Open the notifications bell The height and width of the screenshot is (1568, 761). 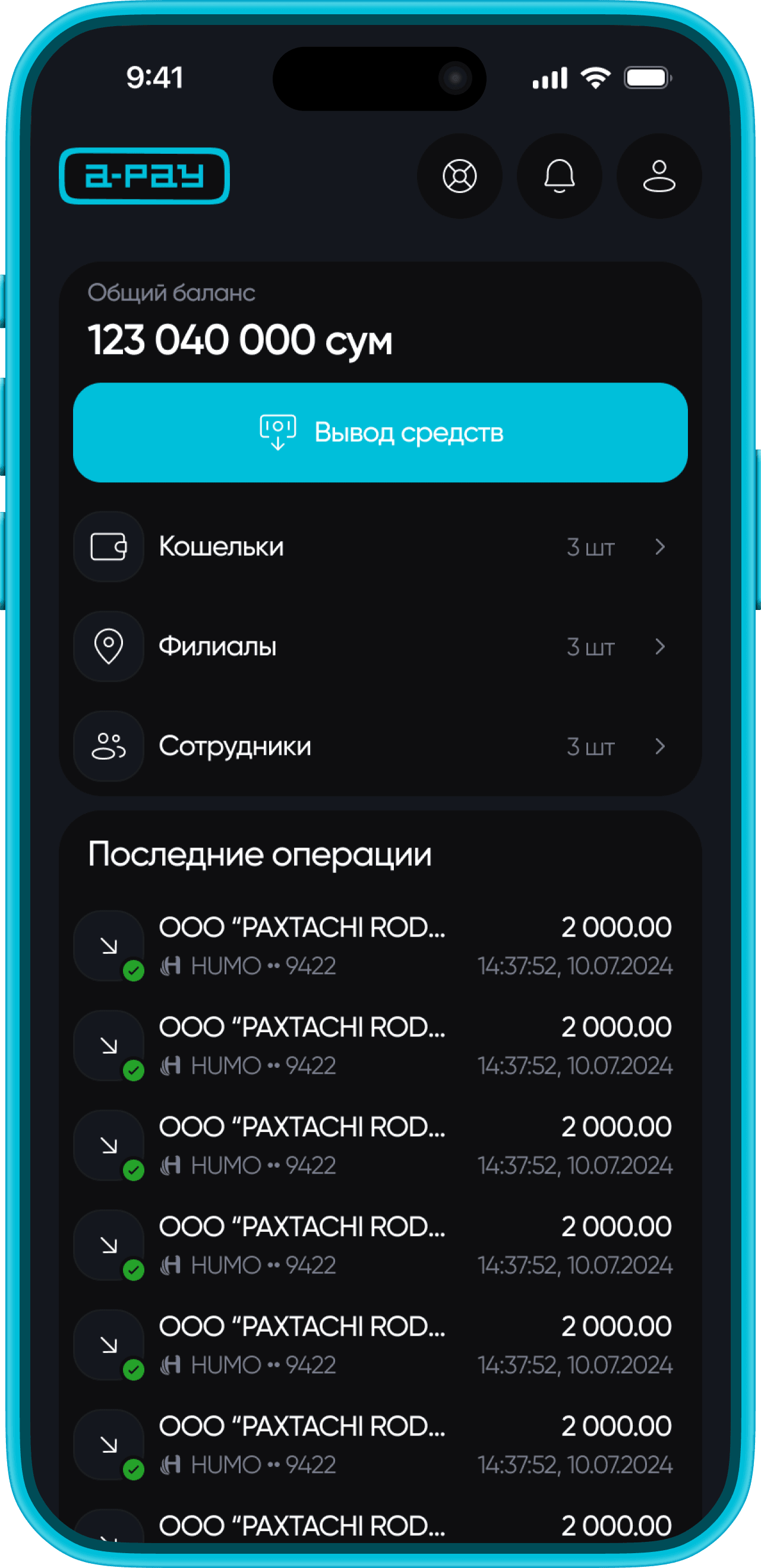point(559,176)
